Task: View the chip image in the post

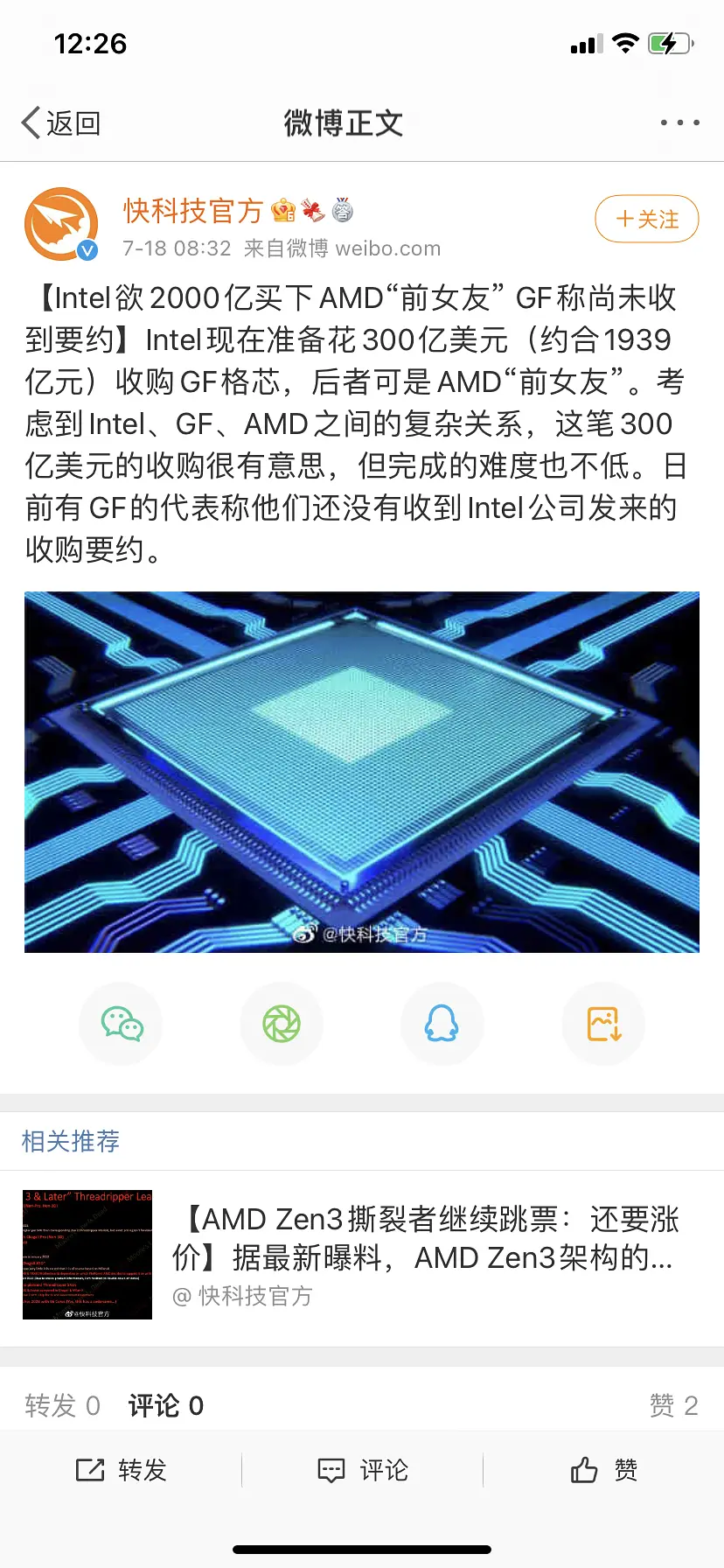Action: (362, 772)
